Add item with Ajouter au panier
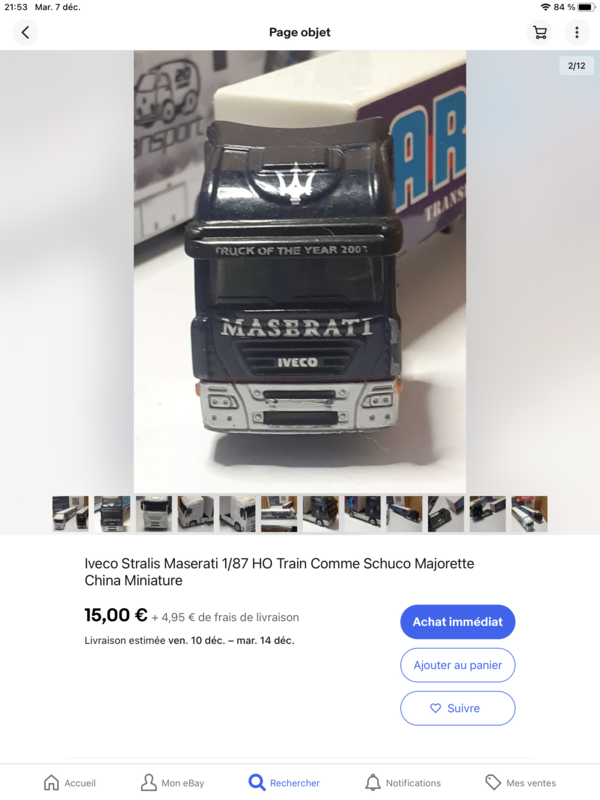 (x=457, y=665)
